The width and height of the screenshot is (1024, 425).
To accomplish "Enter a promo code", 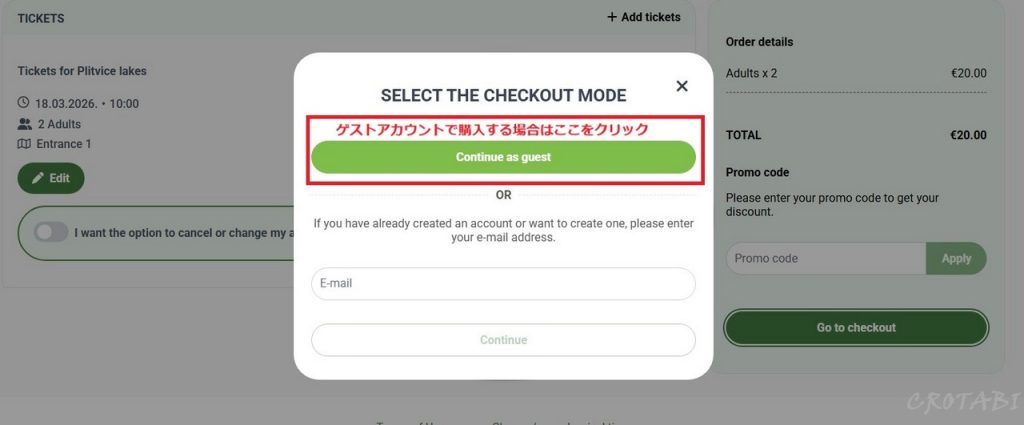I will coord(825,258).
